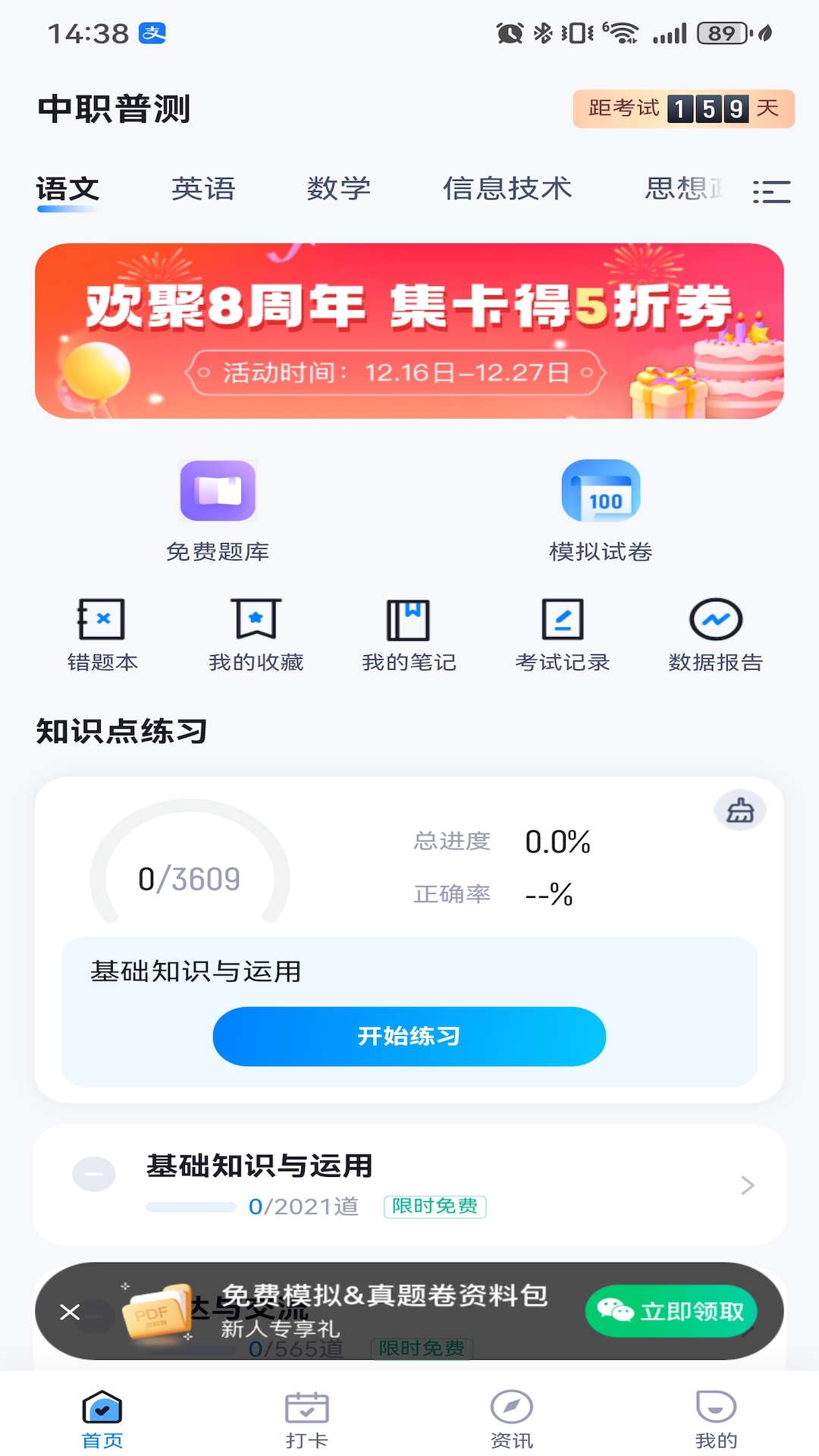Tap the clear-progress broom icon
Image resolution: width=819 pixels, height=1456 pixels.
point(740,811)
